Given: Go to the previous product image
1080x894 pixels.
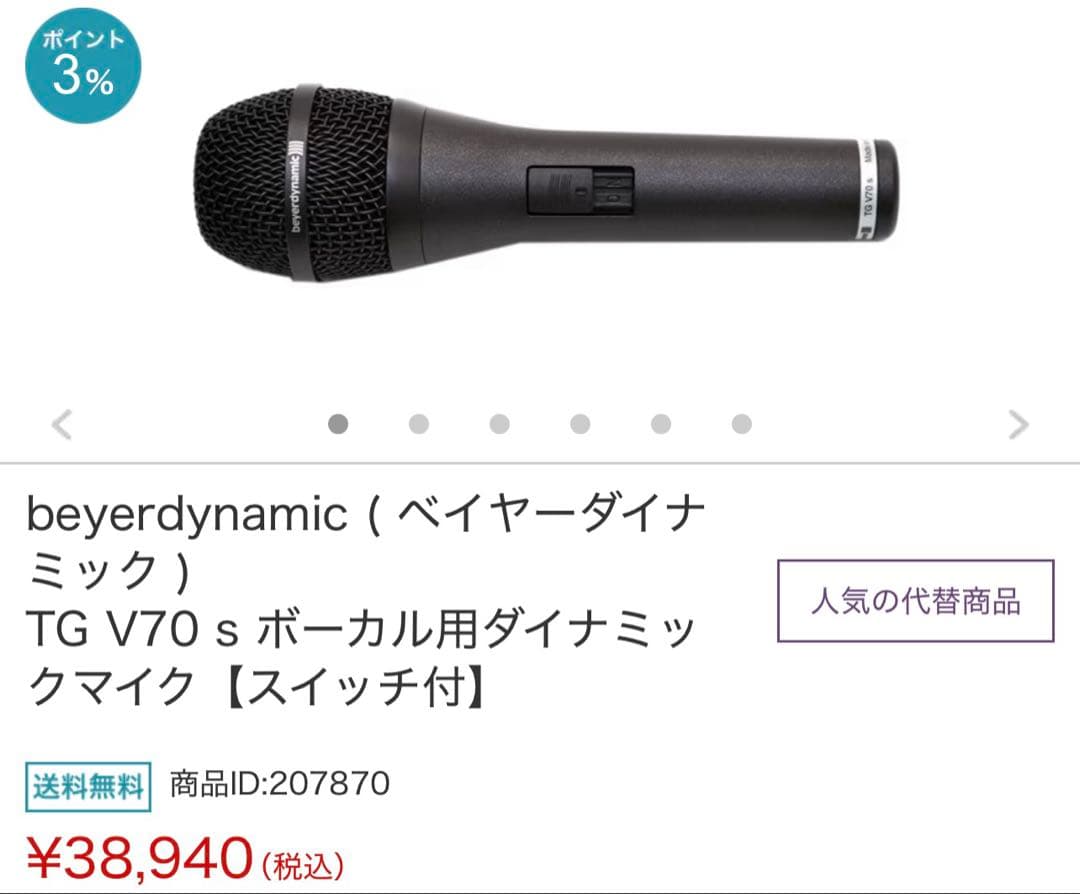Looking at the screenshot, I should click(62, 425).
